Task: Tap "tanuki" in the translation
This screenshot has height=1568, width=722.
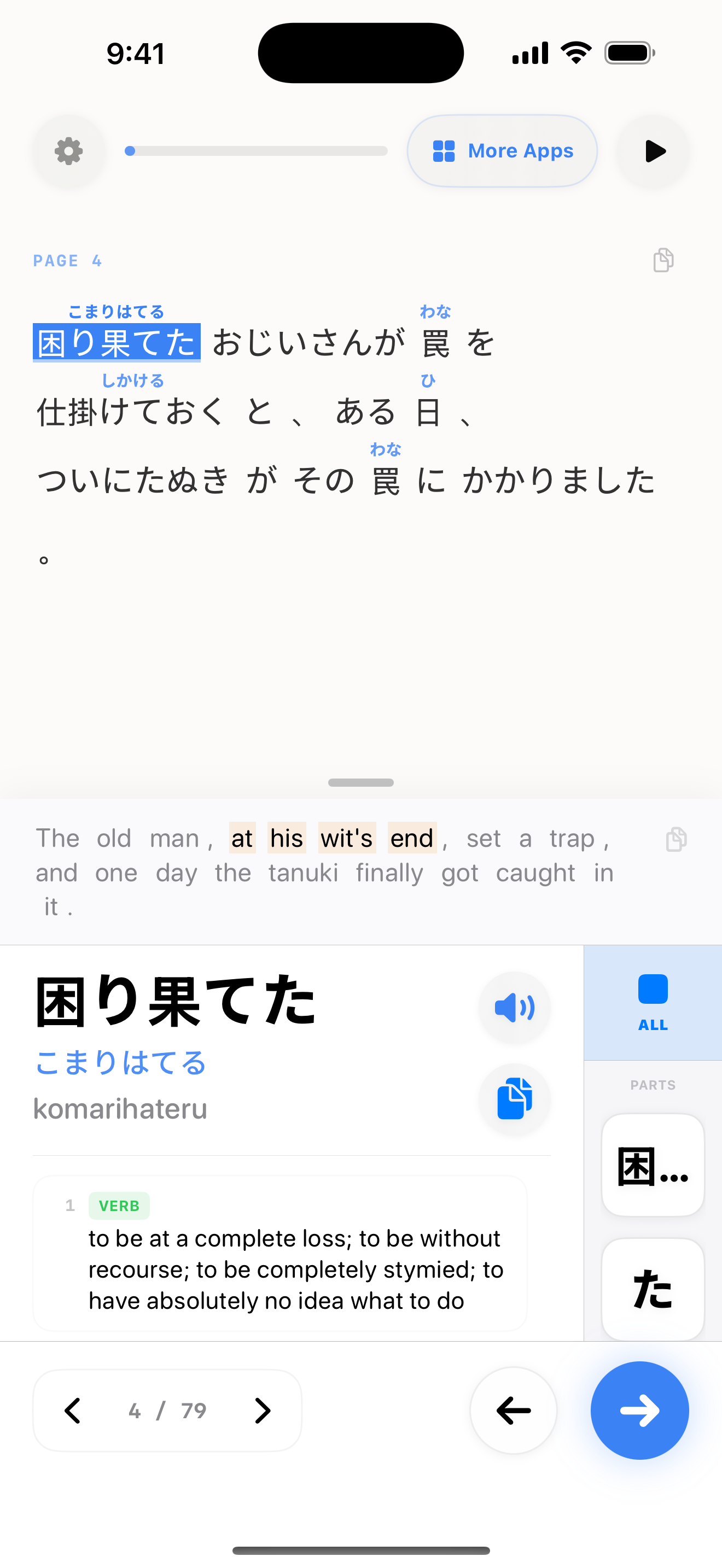Action: (x=303, y=873)
